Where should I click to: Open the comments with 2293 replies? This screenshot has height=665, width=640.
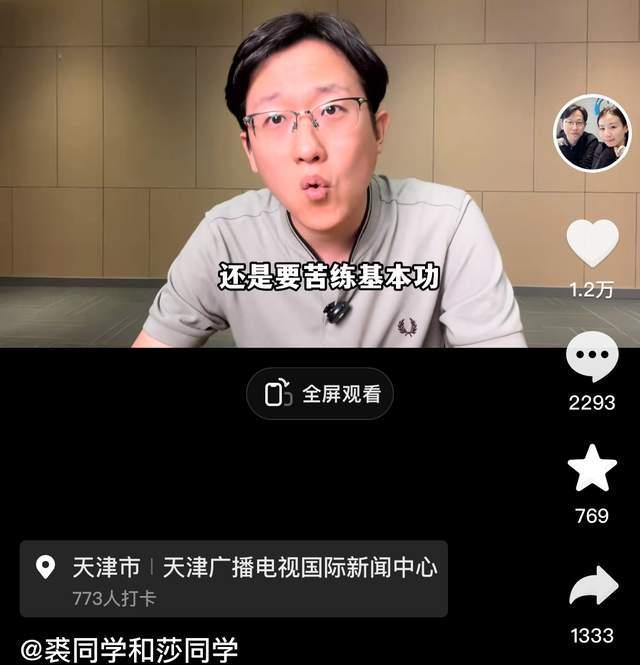click(x=592, y=357)
